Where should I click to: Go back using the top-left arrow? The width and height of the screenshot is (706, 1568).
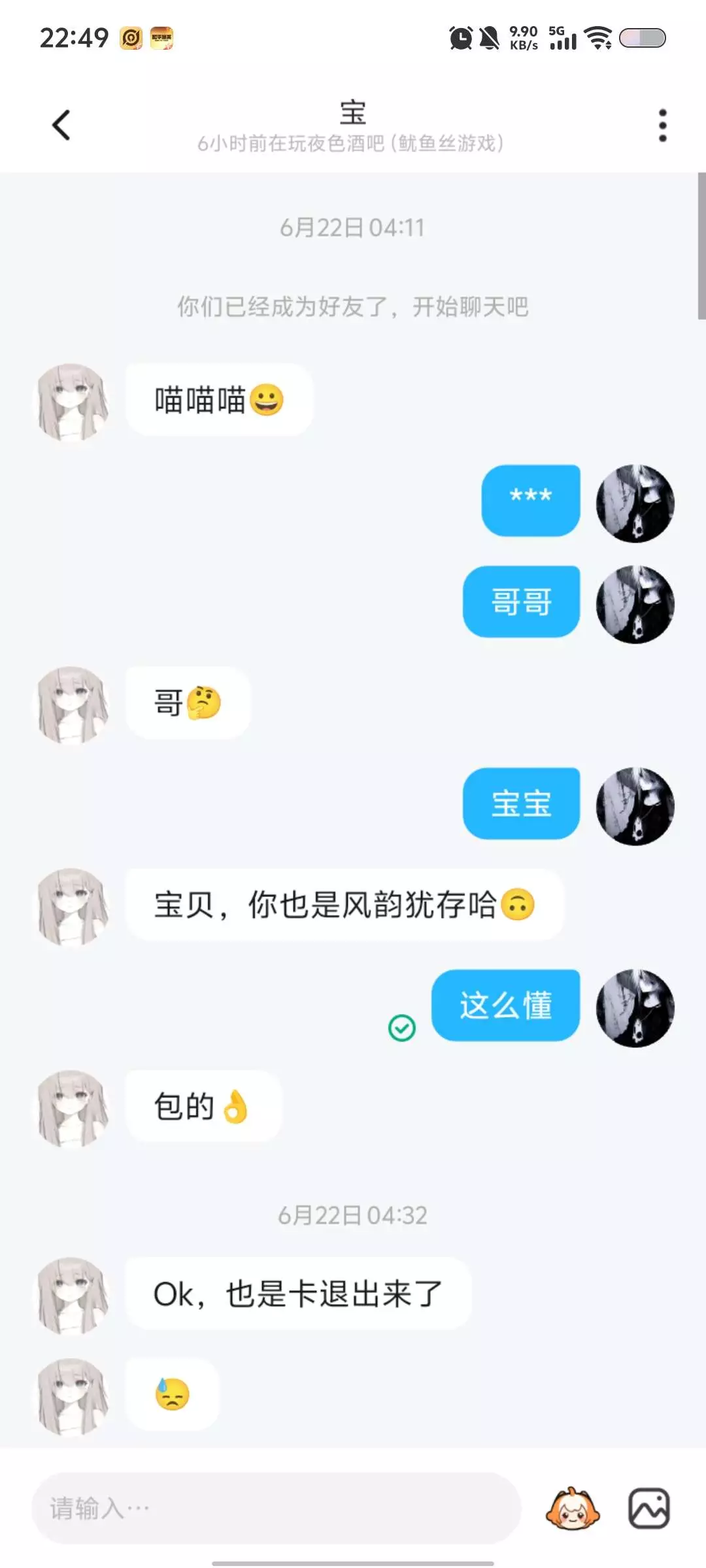(61, 125)
